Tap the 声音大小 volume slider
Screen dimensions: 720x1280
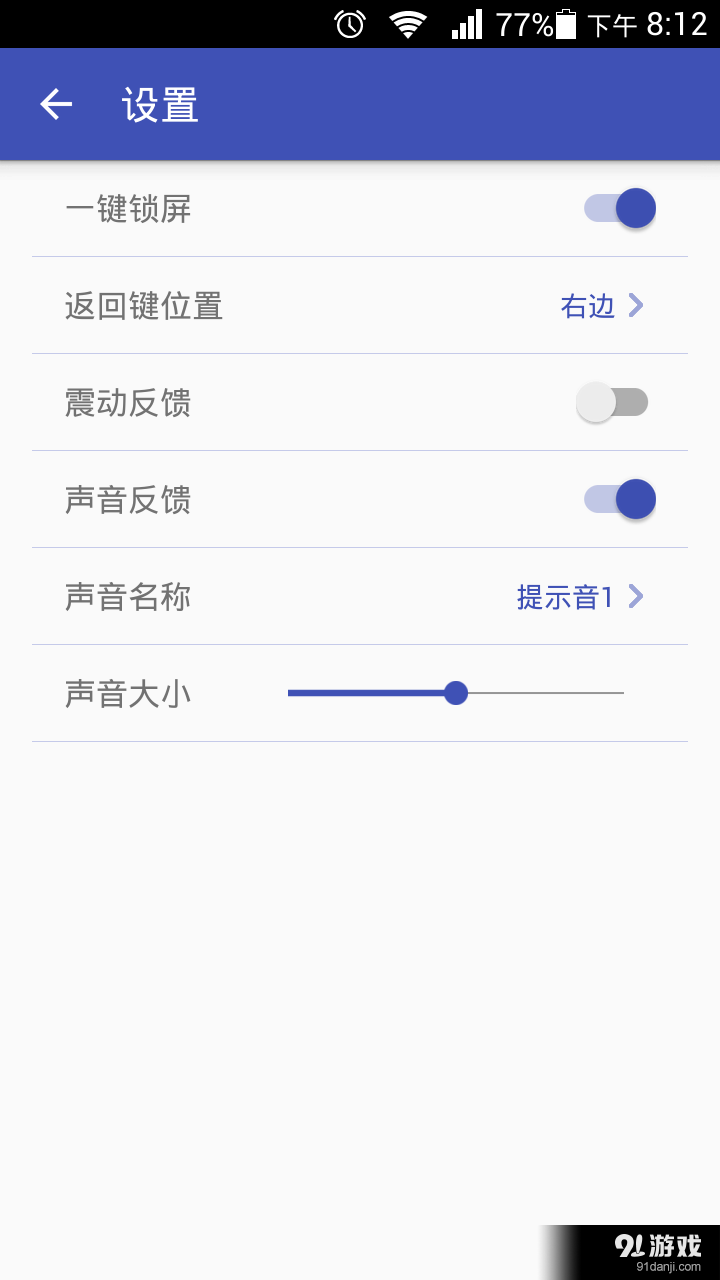tap(456, 693)
